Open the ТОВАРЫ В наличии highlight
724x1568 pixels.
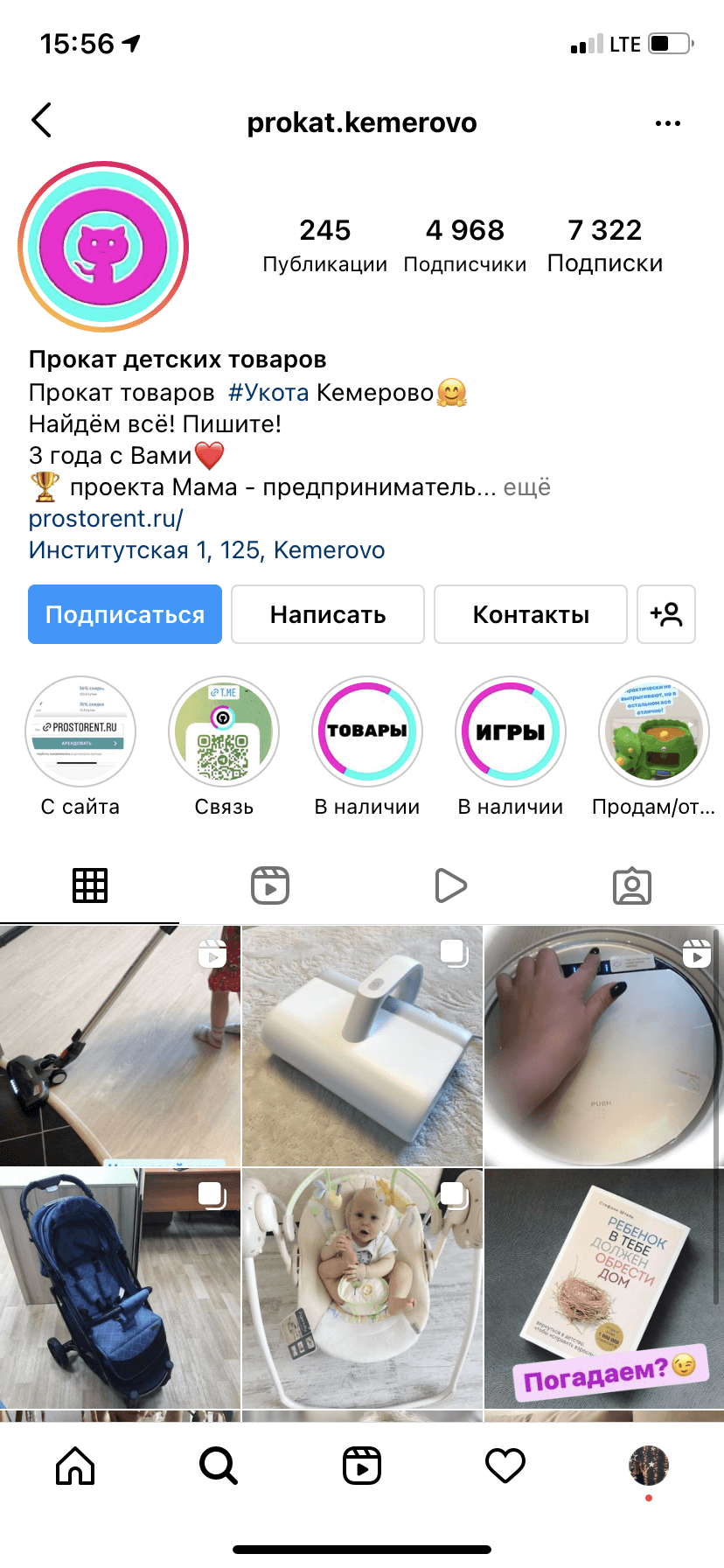pos(367,731)
